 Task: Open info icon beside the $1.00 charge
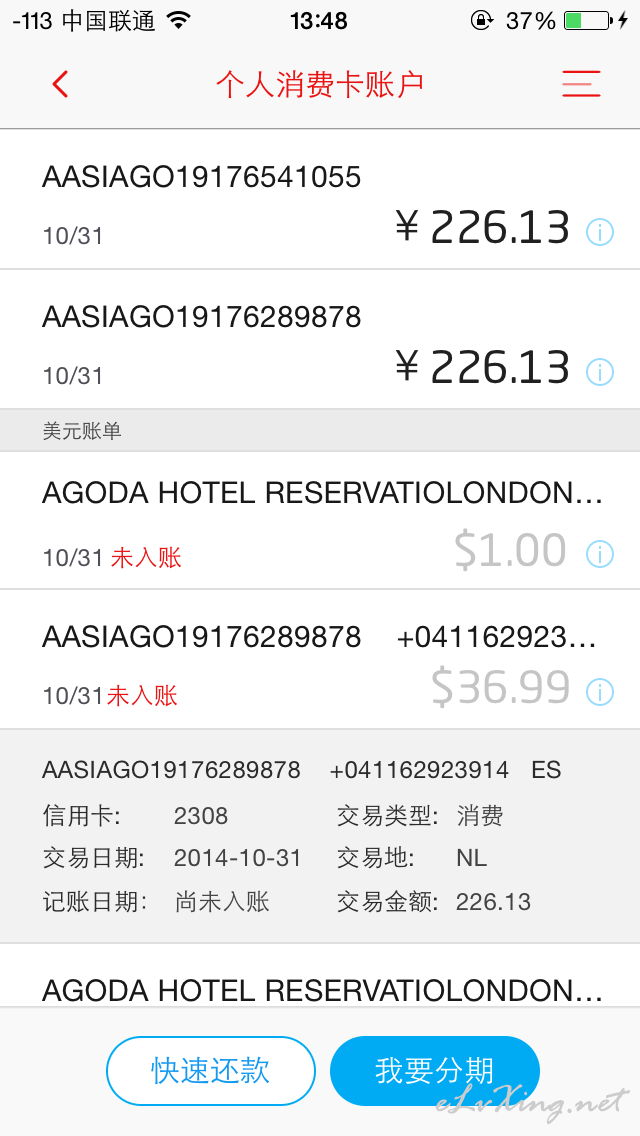tap(600, 554)
